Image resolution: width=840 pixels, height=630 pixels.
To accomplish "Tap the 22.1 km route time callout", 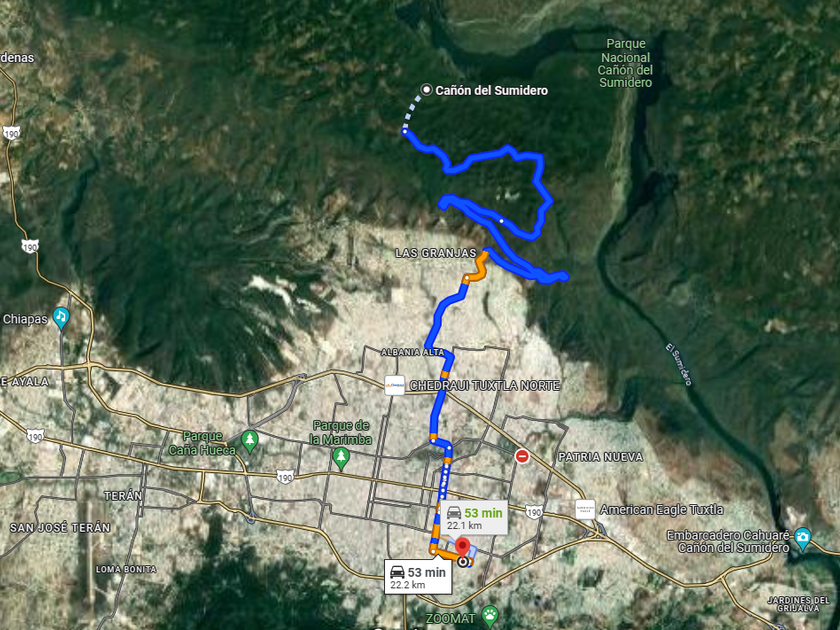I will click(474, 518).
